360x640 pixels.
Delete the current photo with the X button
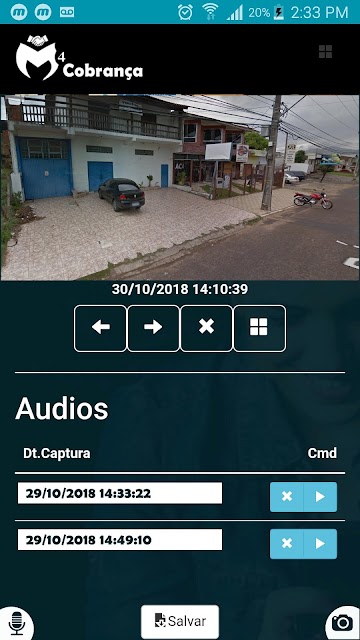[206, 328]
